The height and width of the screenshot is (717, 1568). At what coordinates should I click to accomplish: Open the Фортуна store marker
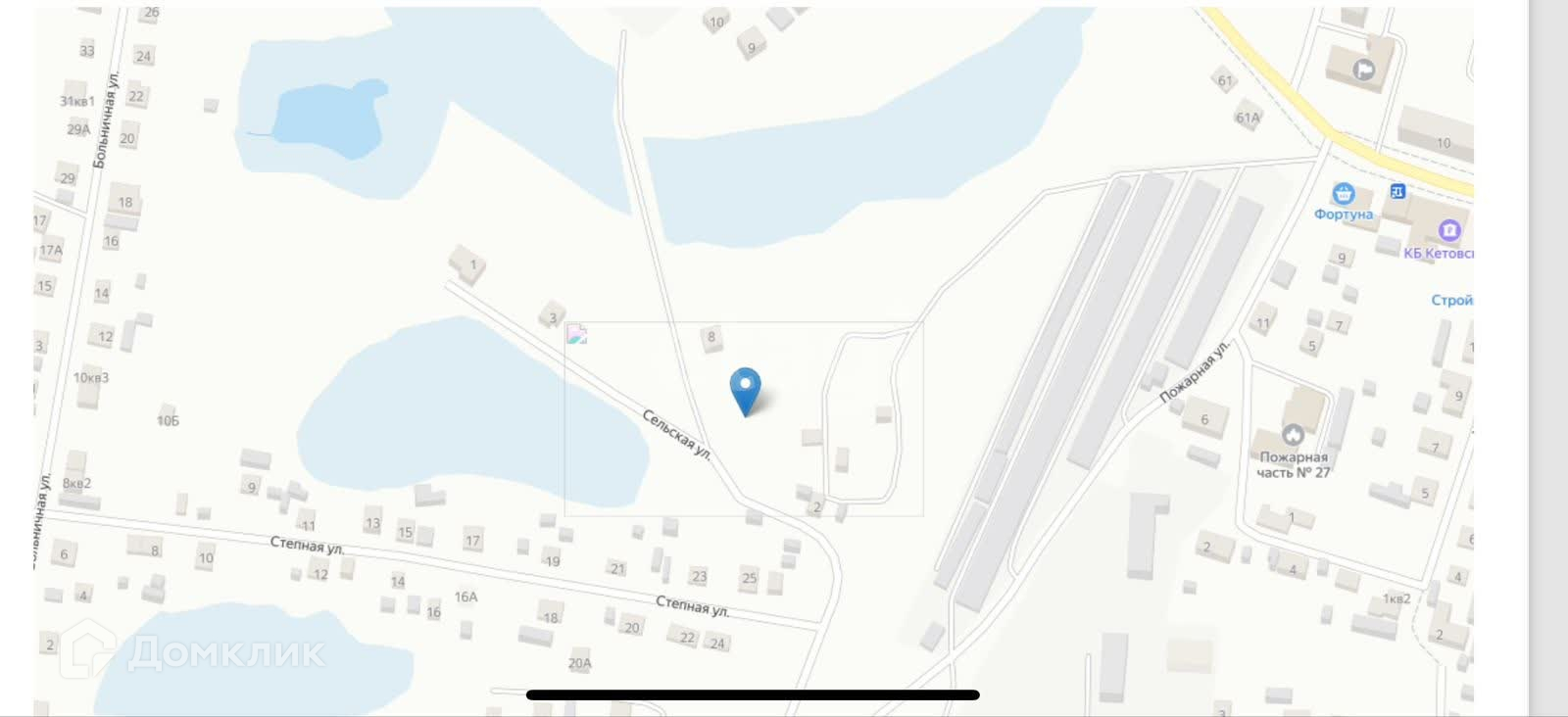[1343, 193]
